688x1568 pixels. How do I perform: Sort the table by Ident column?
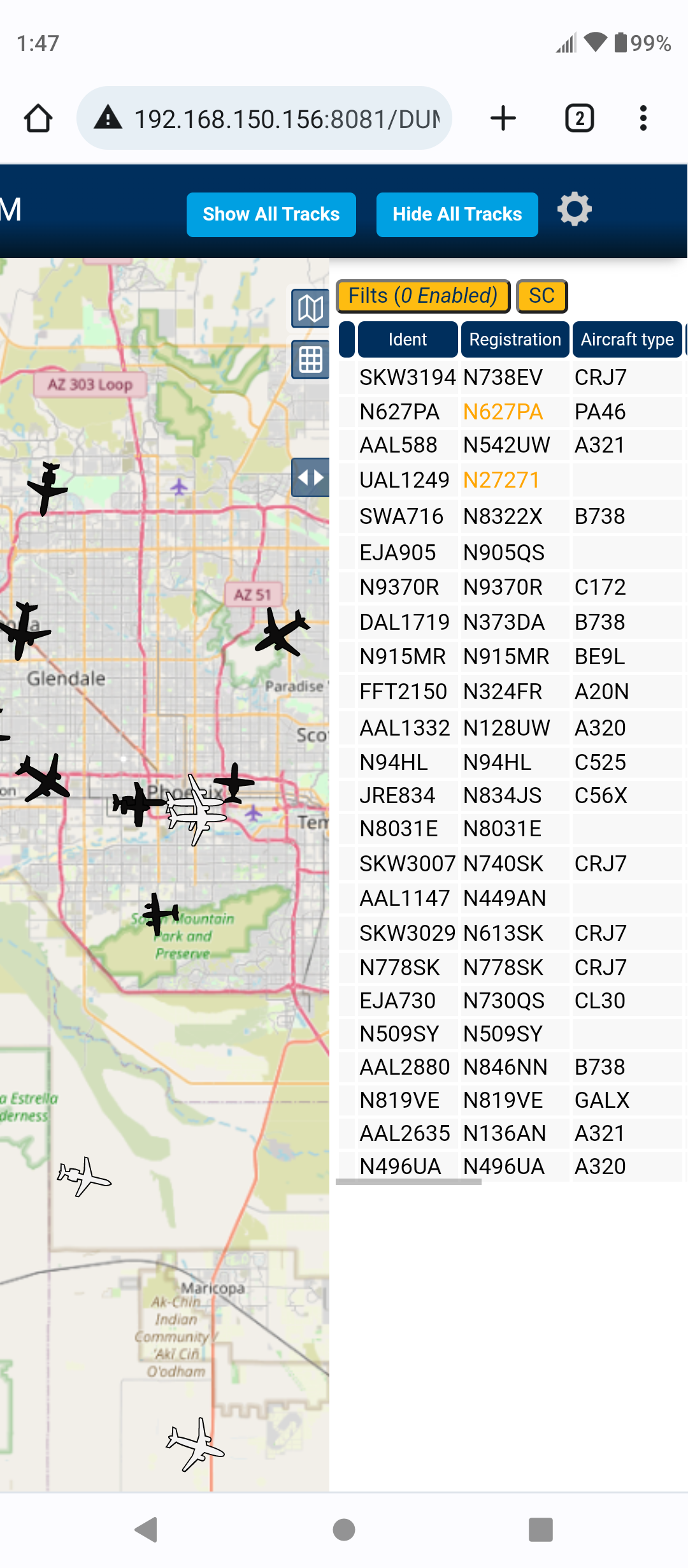coord(408,339)
